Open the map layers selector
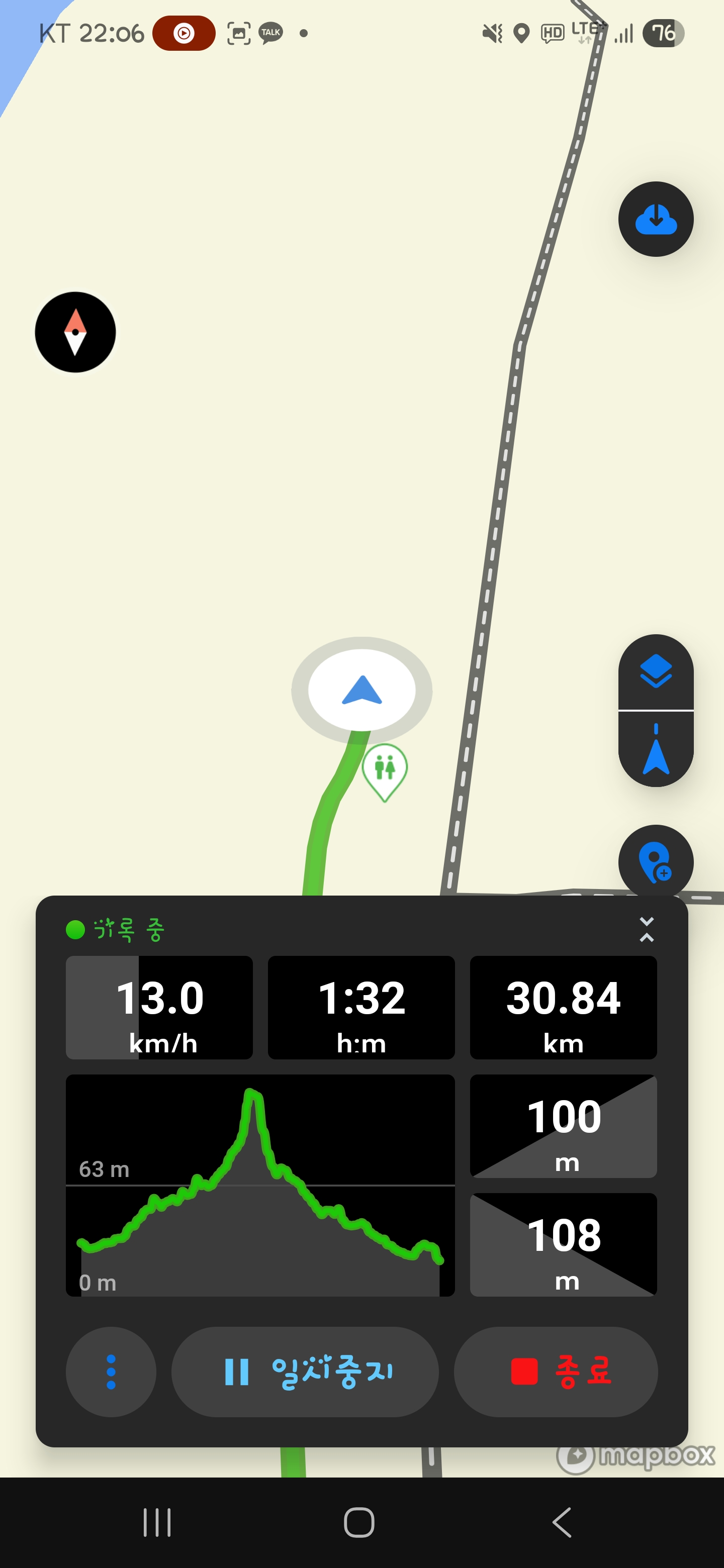The image size is (724, 1568). click(x=656, y=671)
